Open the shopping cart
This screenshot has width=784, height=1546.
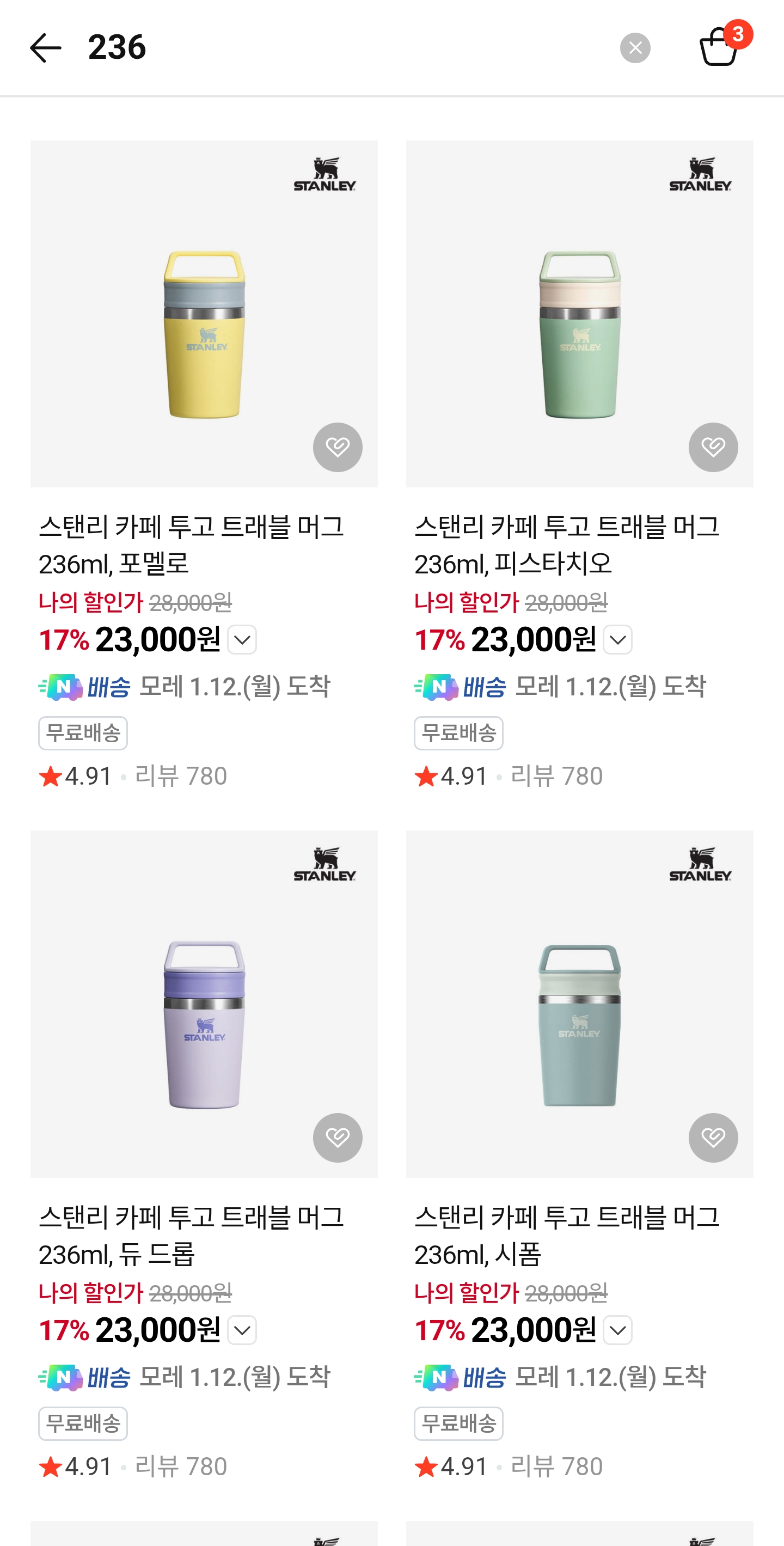point(719,47)
